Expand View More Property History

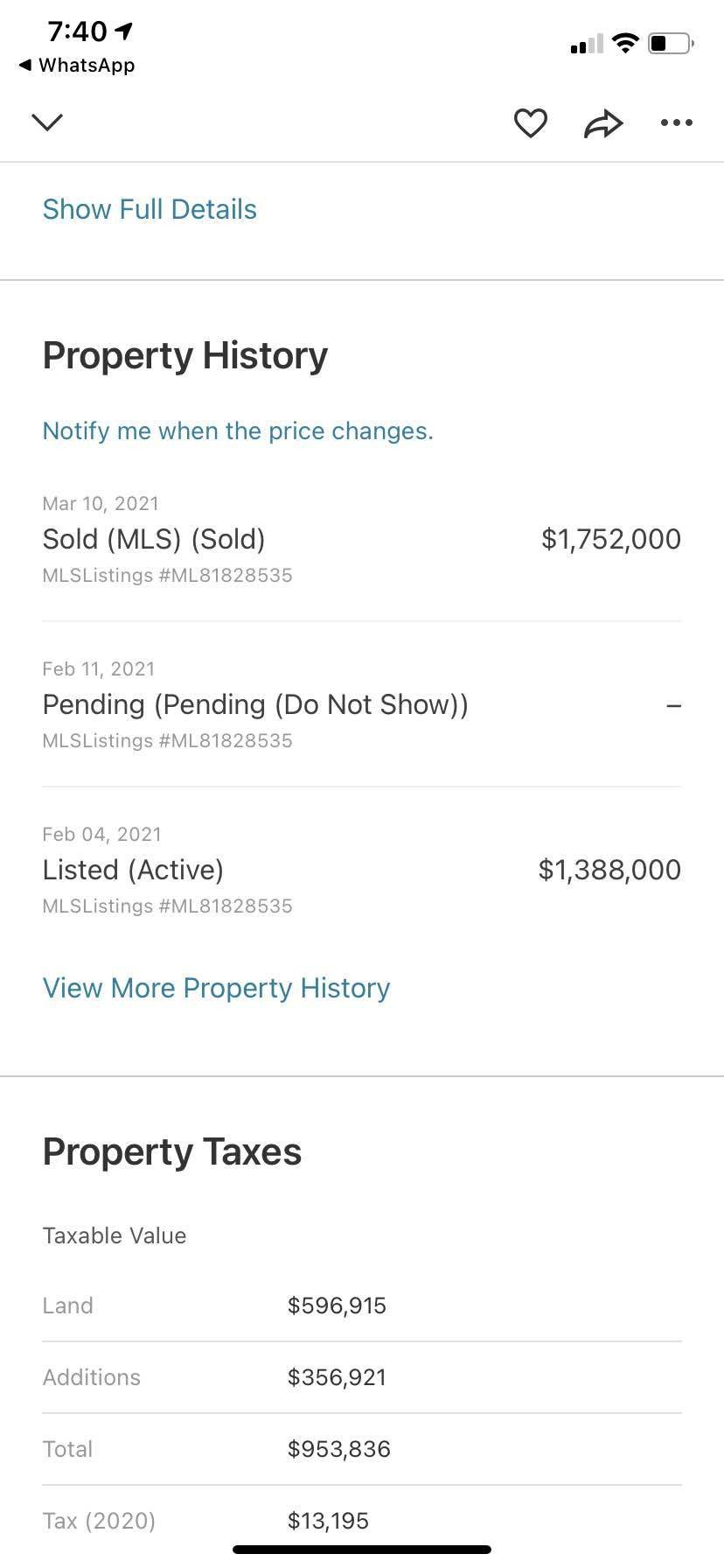(x=216, y=988)
